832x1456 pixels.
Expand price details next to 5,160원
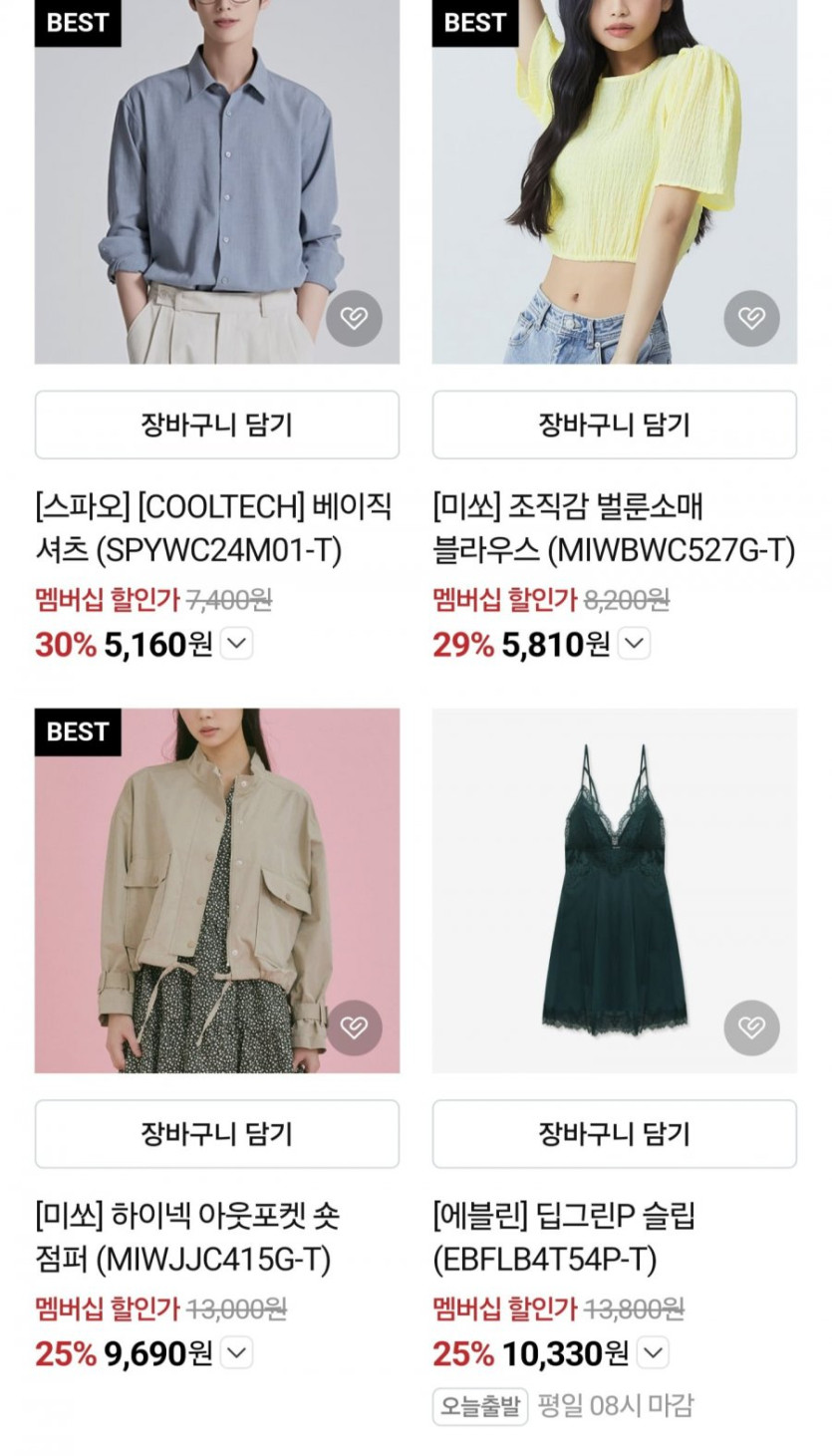236,644
